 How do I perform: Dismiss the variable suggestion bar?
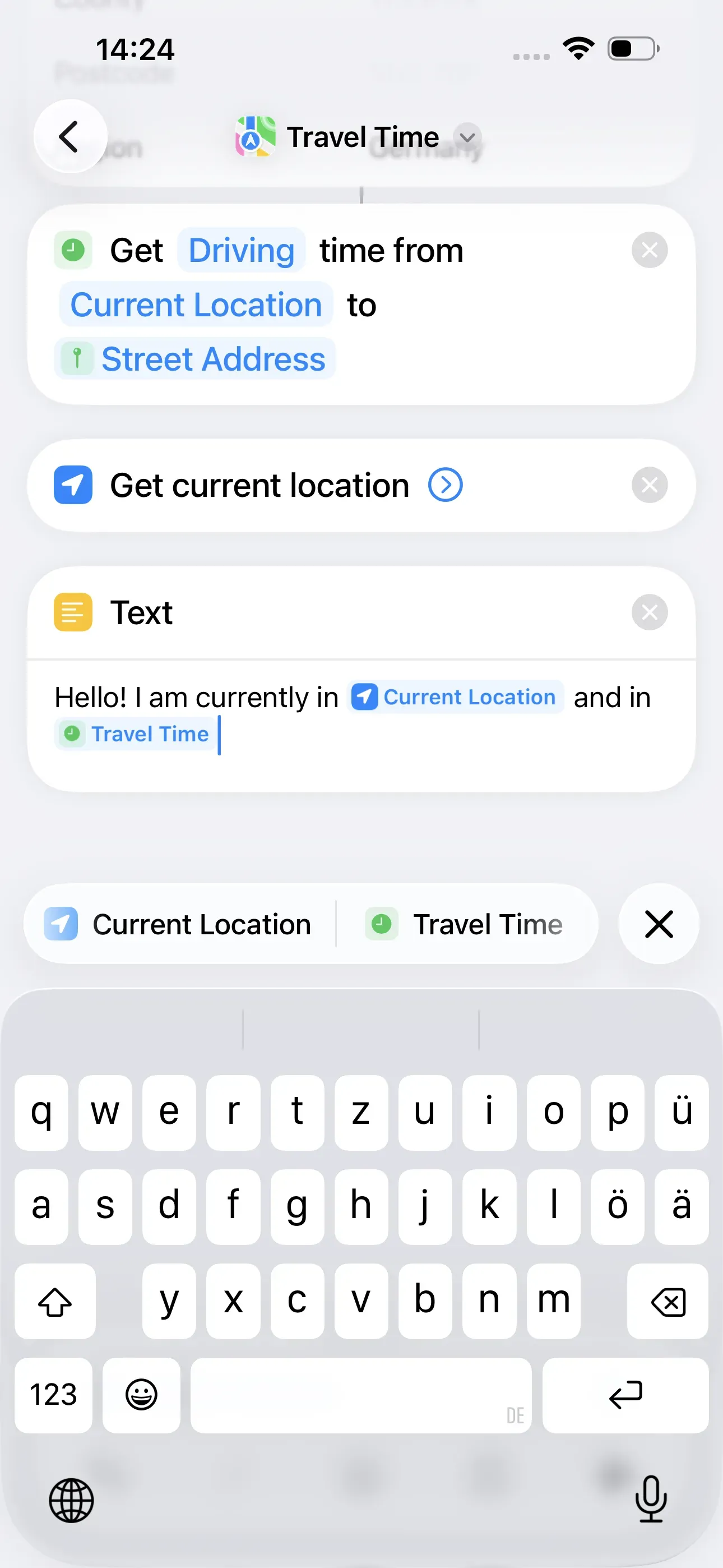click(x=659, y=924)
